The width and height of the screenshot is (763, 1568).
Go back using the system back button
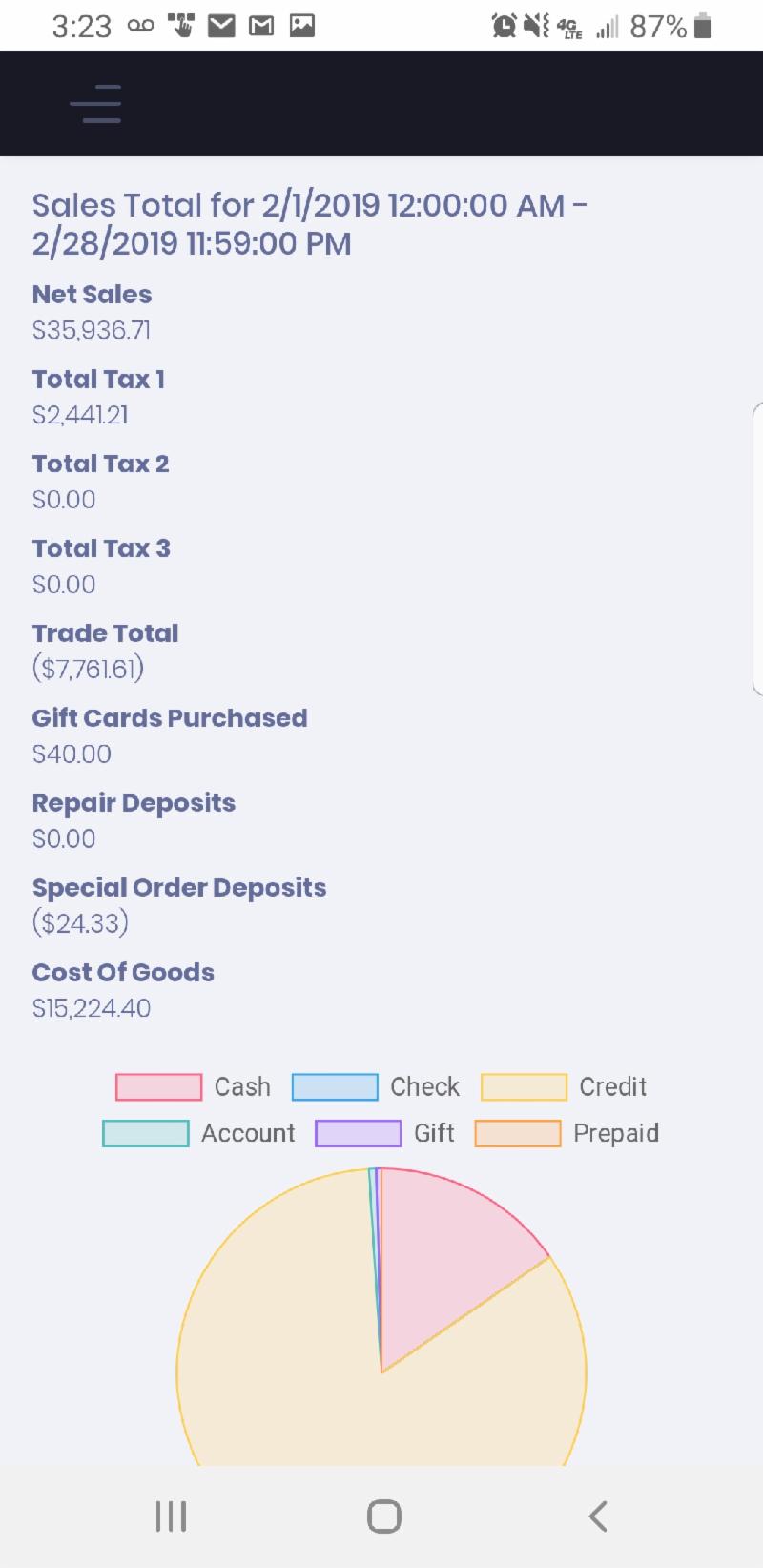[x=598, y=1516]
